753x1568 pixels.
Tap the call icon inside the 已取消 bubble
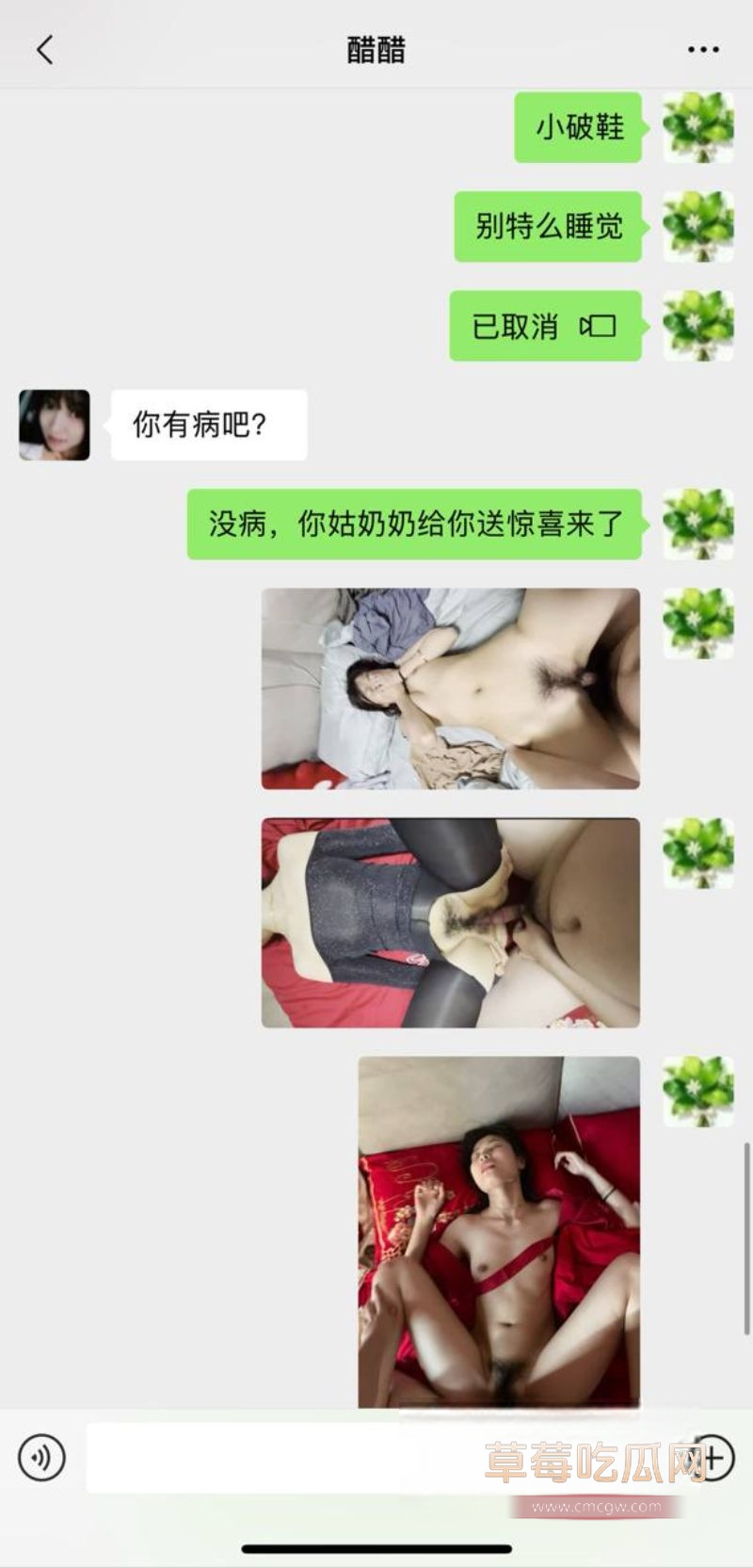click(x=597, y=324)
